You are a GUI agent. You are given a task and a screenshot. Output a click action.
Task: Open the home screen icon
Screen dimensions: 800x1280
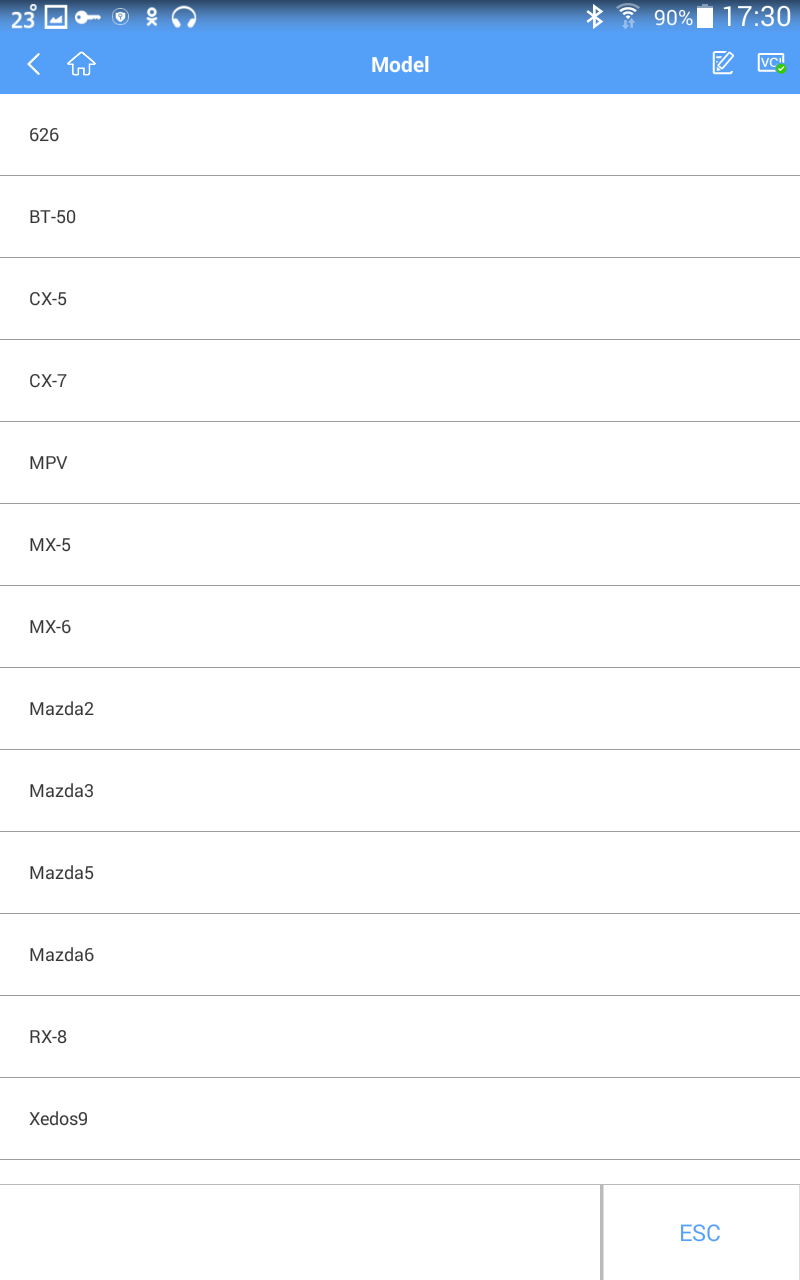click(81, 64)
